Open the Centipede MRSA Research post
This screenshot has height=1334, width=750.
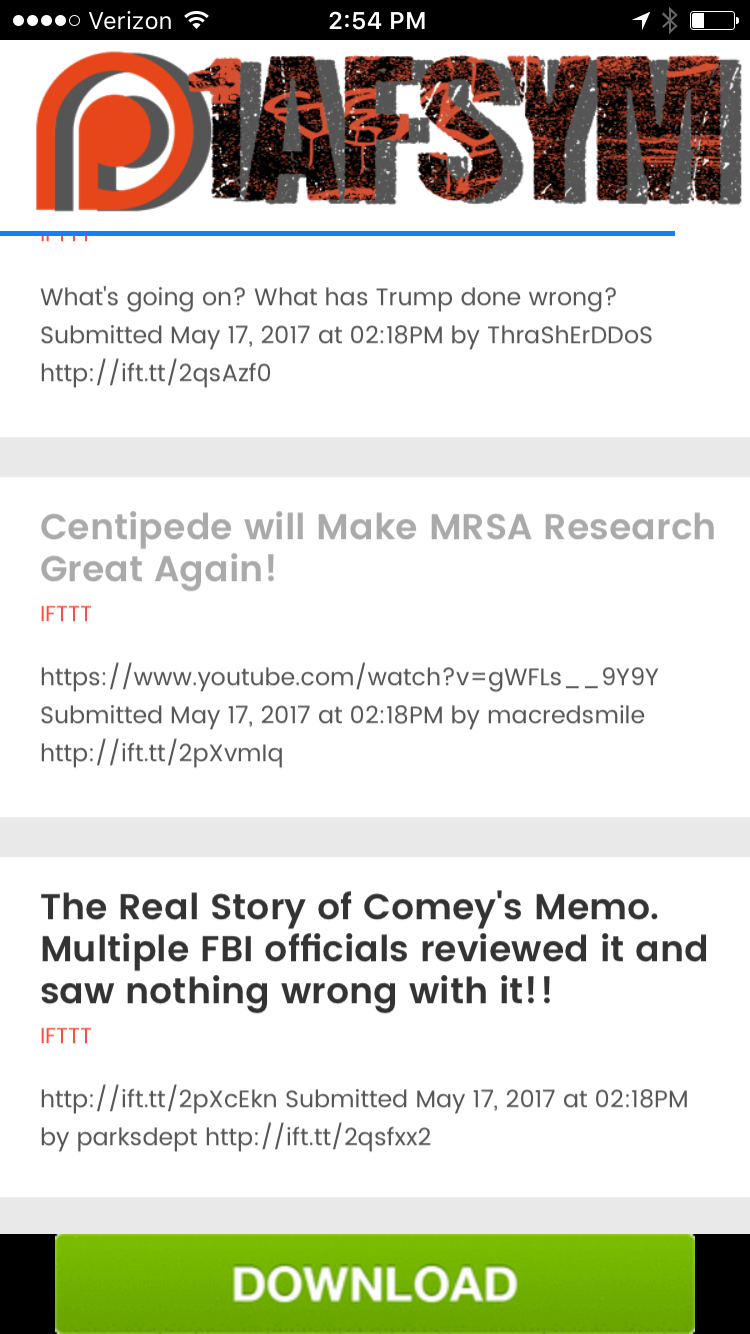click(377, 547)
